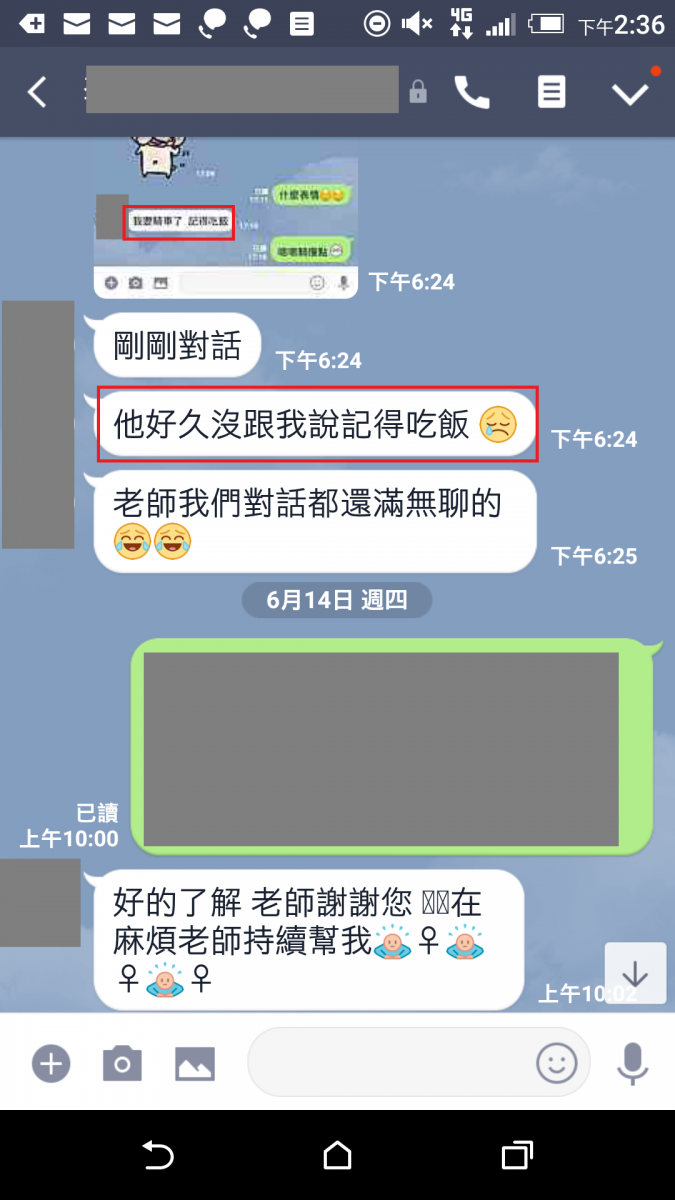
Task: Open the emoji and sticker picker
Action: (x=557, y=1062)
